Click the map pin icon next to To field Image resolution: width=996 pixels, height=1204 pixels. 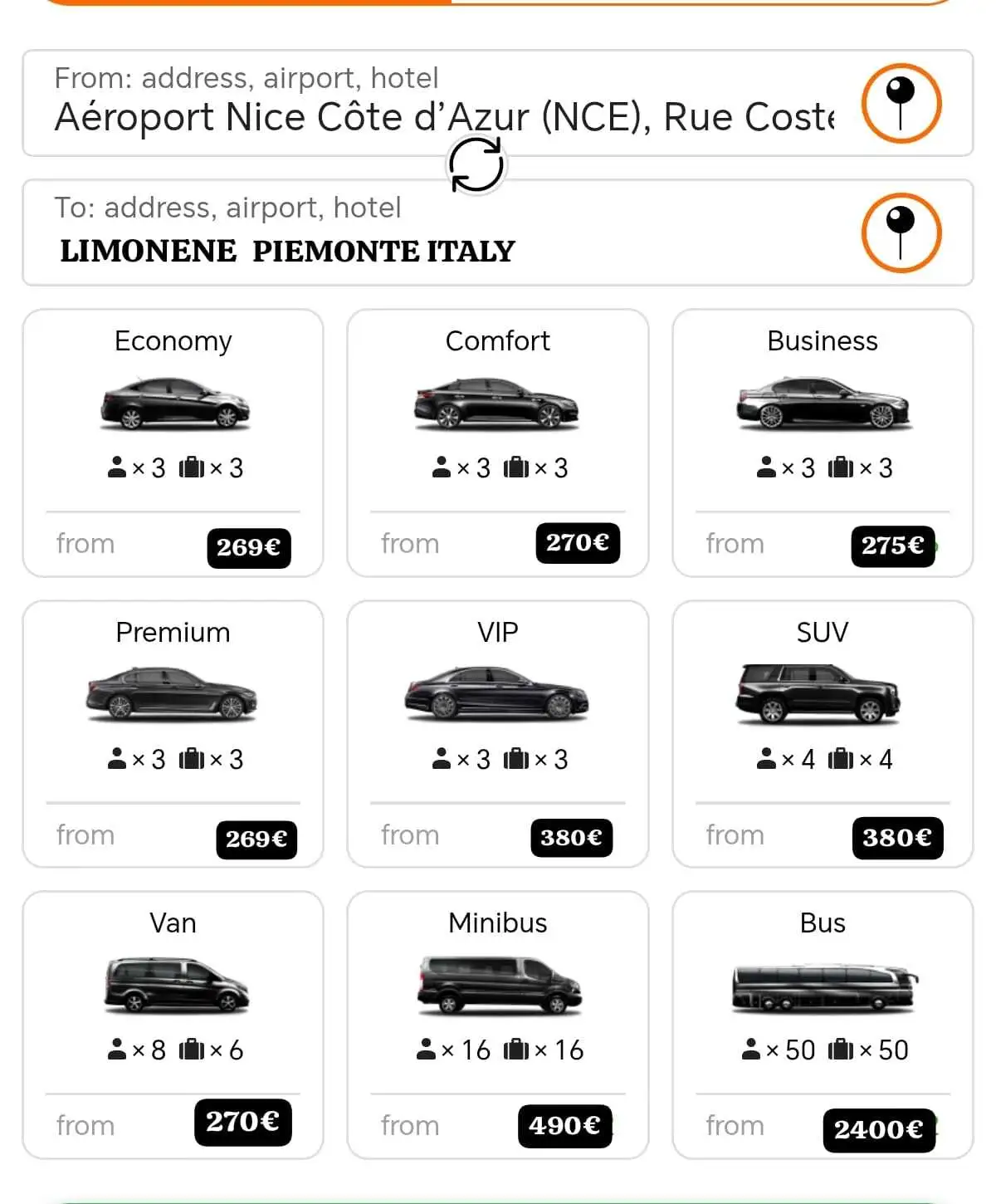(x=901, y=233)
